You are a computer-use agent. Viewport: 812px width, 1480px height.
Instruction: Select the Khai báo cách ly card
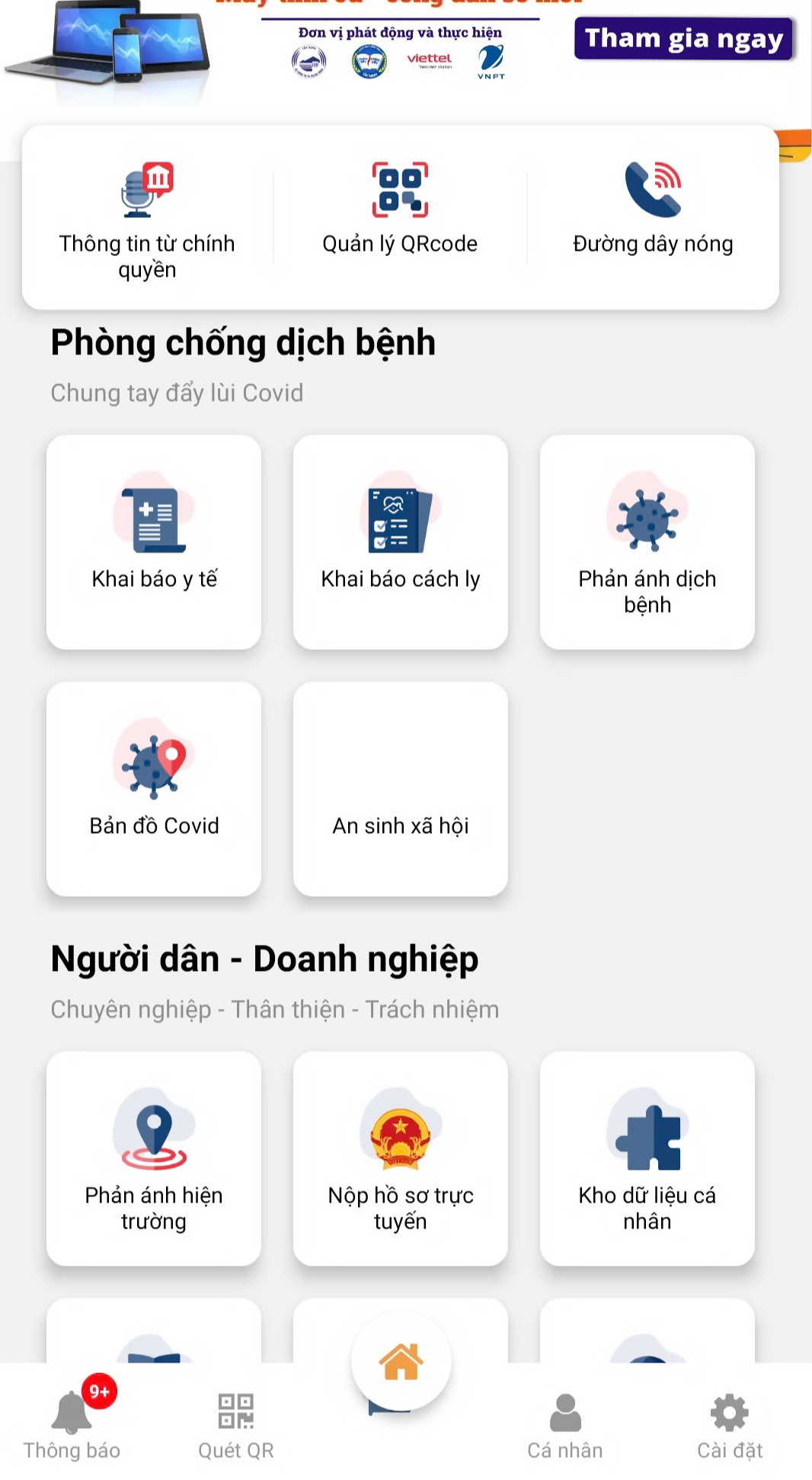pyautogui.click(x=401, y=542)
